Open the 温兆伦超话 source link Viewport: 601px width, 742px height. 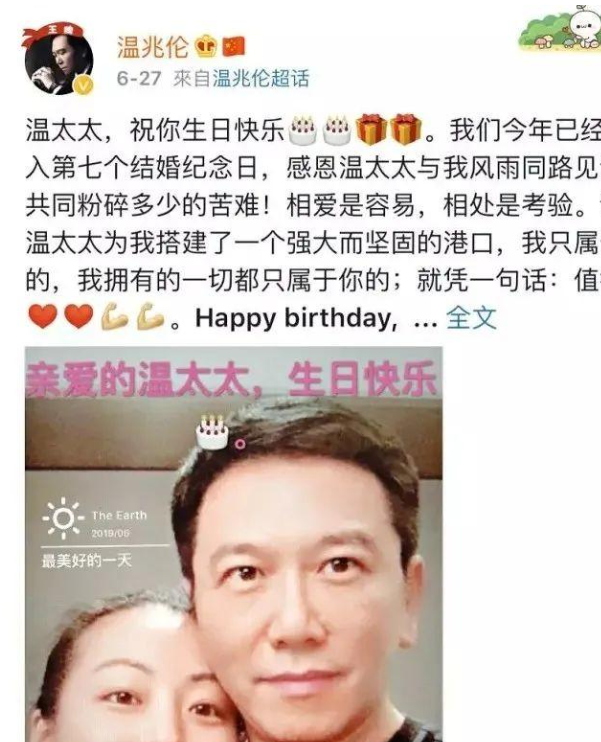(261, 78)
